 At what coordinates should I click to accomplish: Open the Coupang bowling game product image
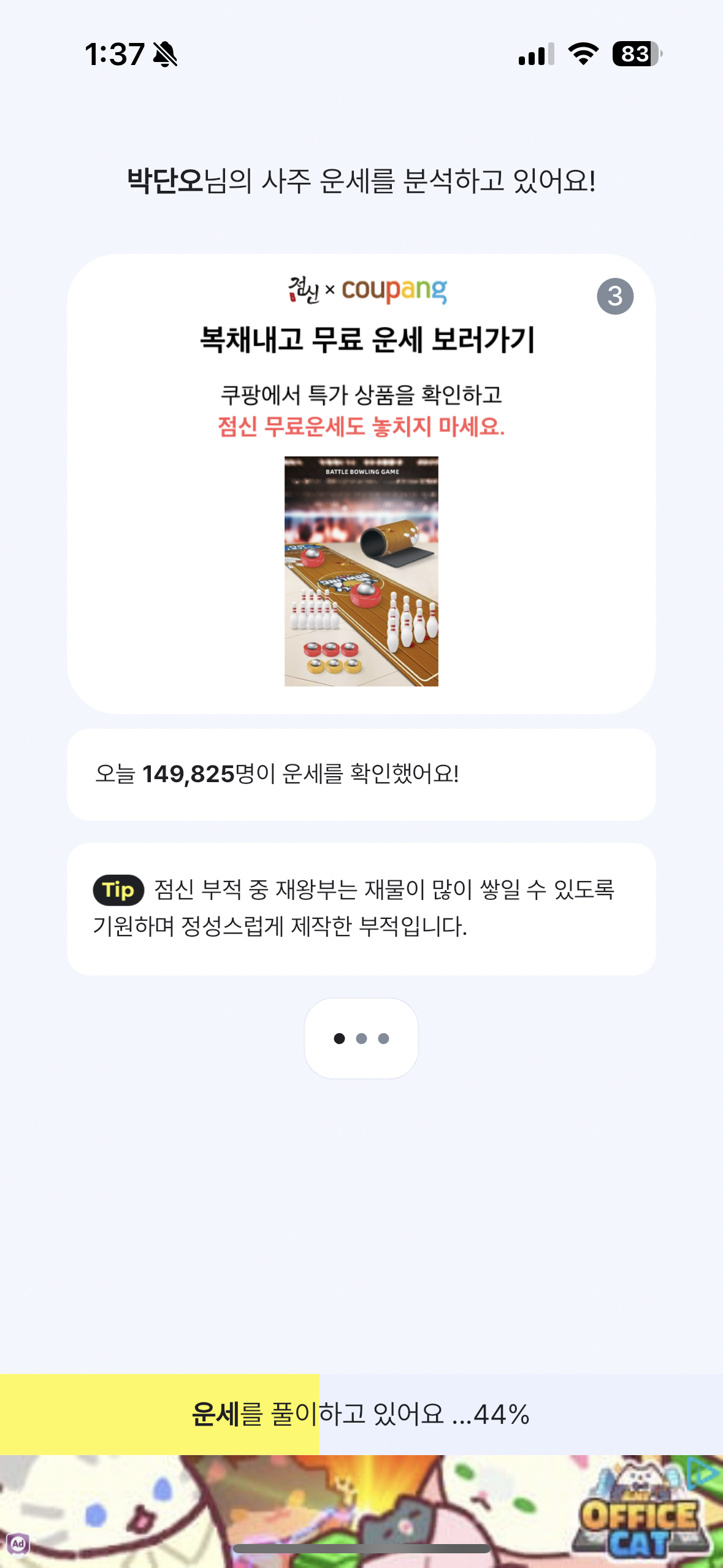(361, 571)
